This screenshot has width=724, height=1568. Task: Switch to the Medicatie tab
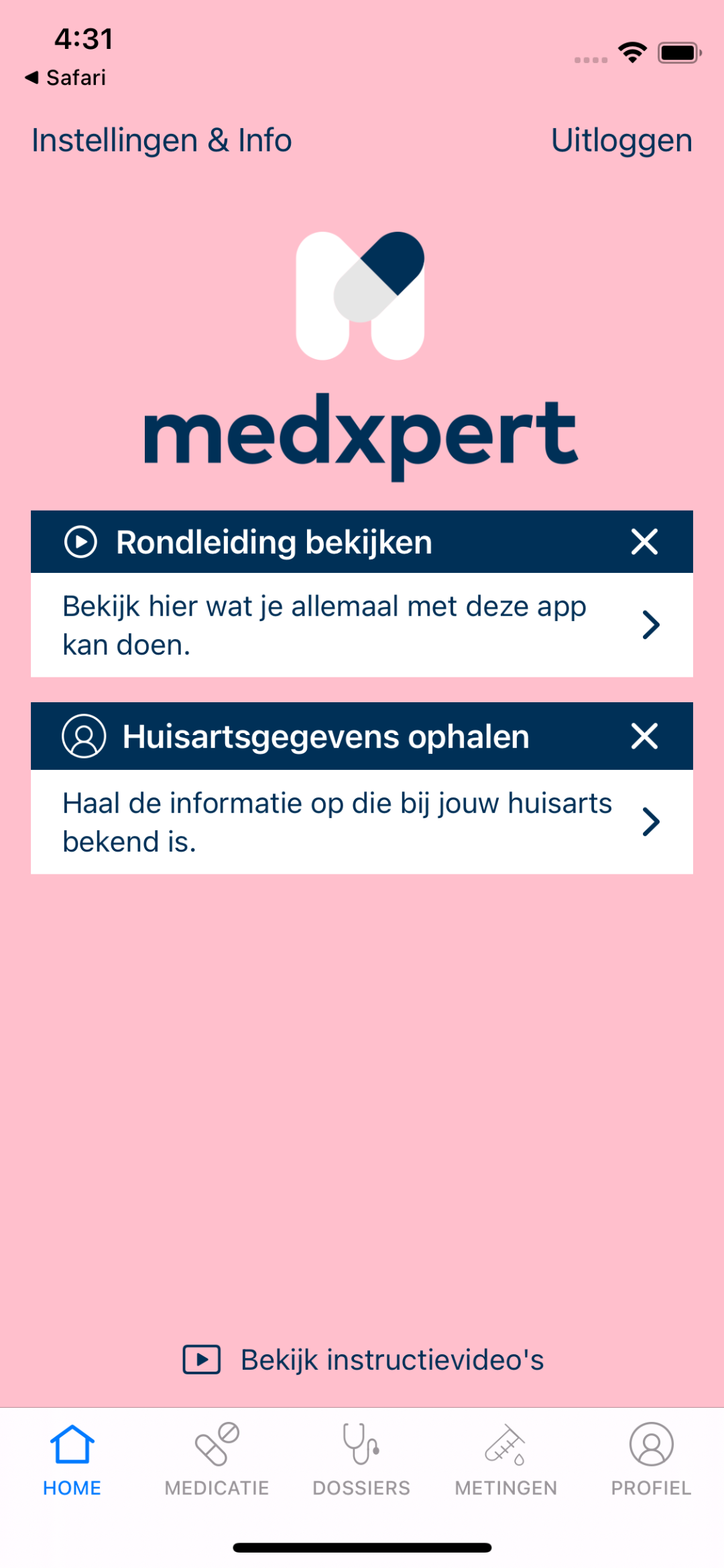click(x=217, y=1461)
